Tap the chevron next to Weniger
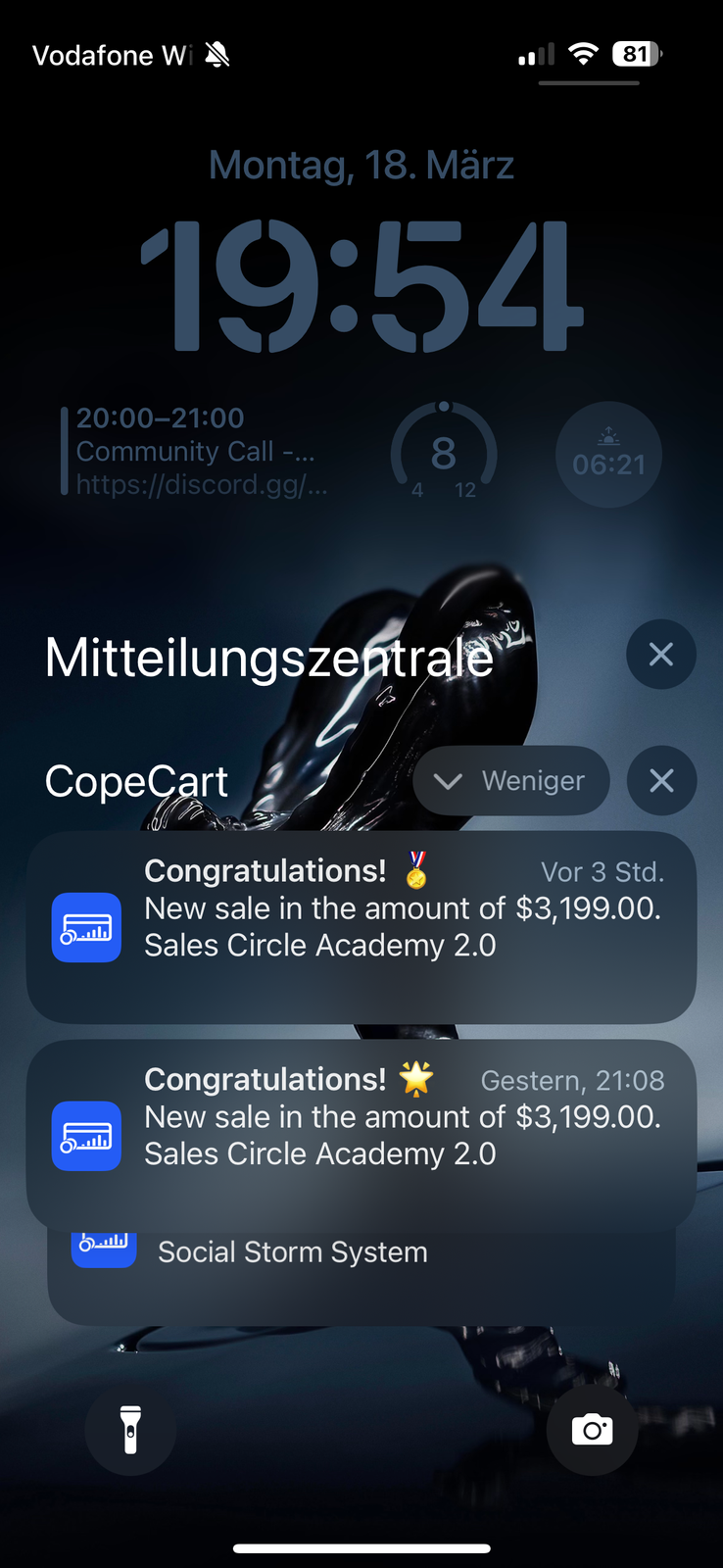This screenshot has height=1568, width=723. coord(449,781)
